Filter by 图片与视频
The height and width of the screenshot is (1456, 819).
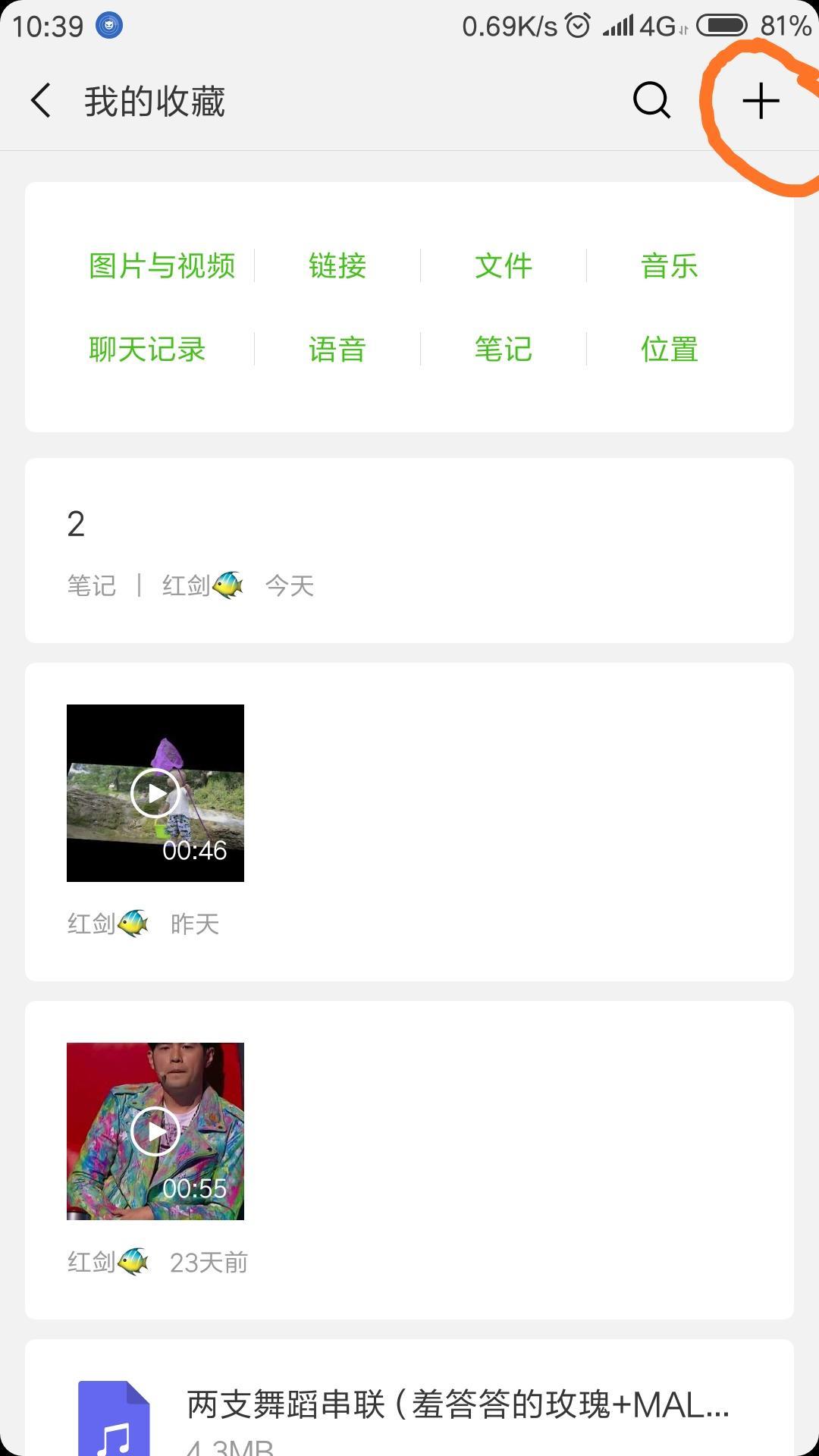pyautogui.click(x=162, y=266)
